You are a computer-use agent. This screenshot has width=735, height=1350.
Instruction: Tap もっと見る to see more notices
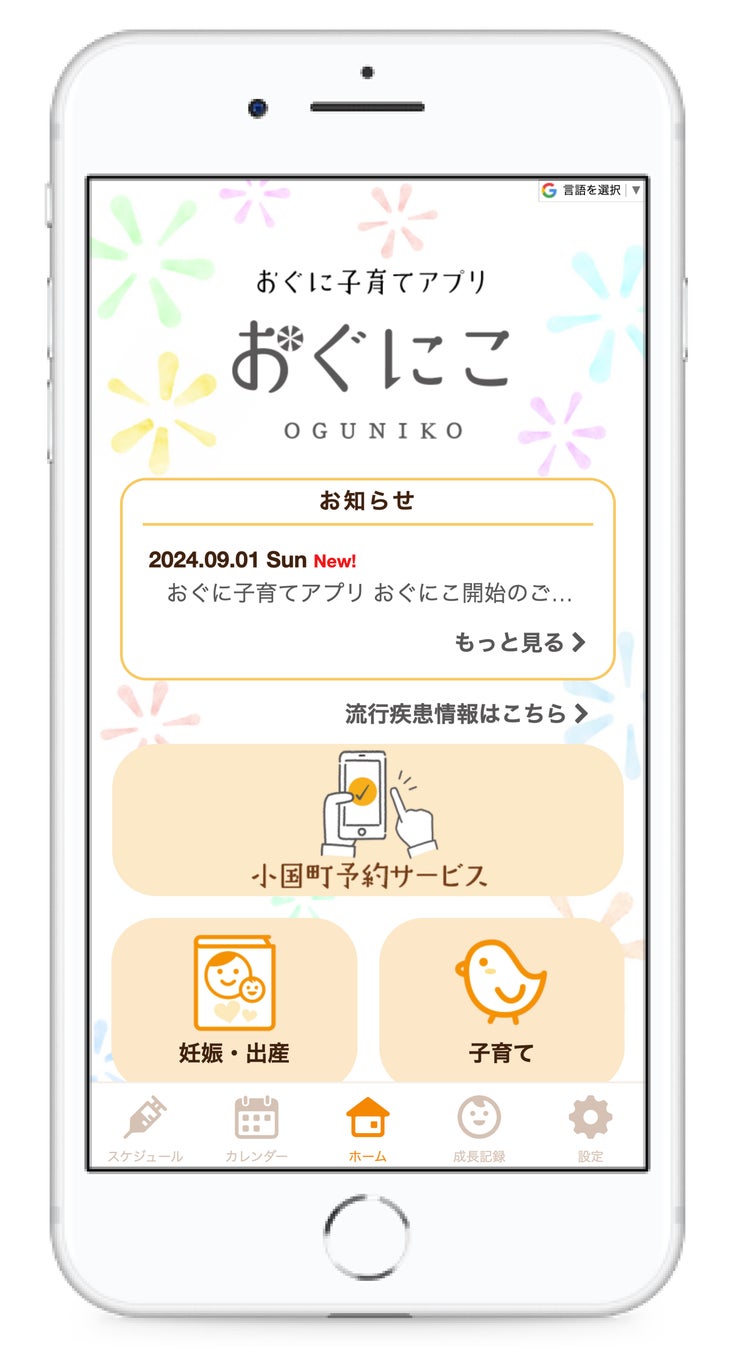(x=520, y=643)
